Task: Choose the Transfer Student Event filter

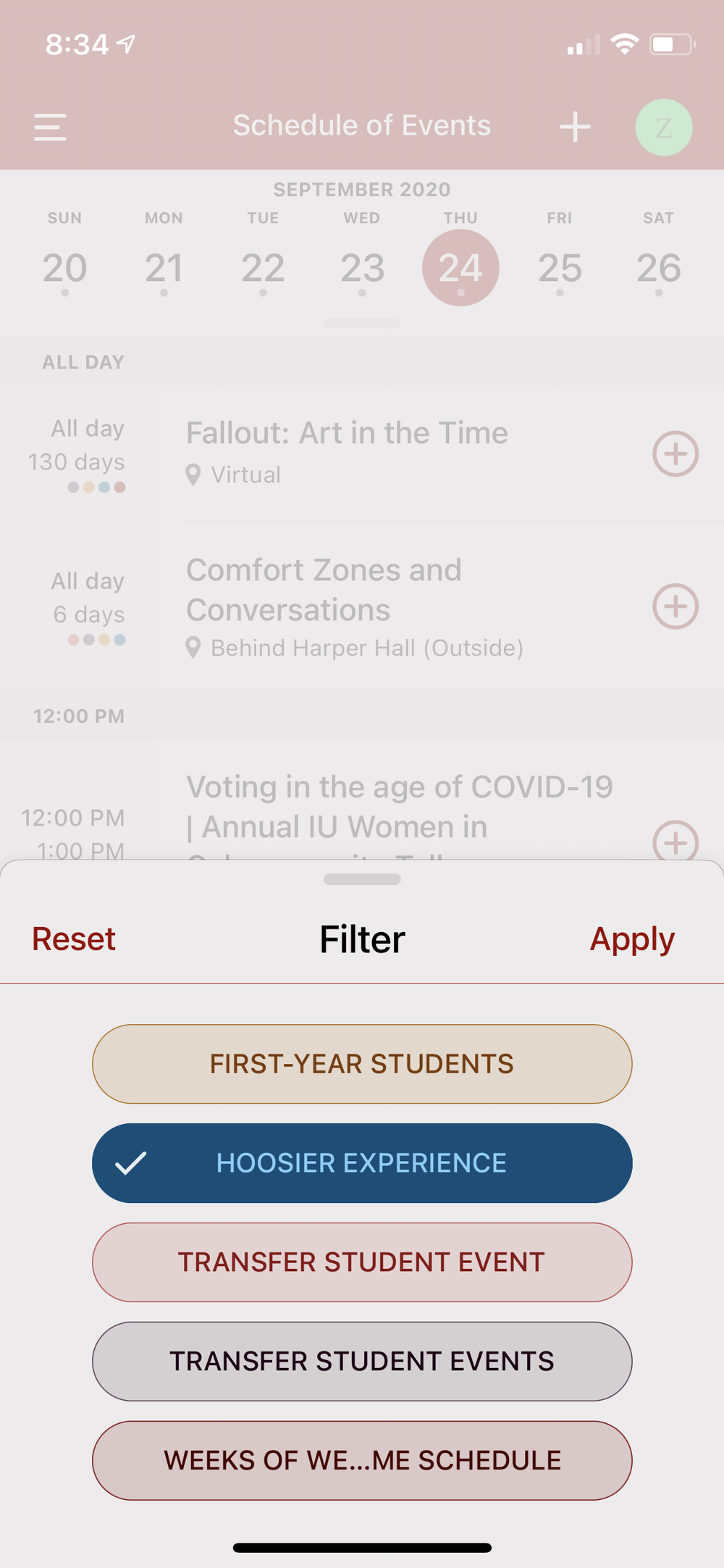Action: pos(362,1262)
